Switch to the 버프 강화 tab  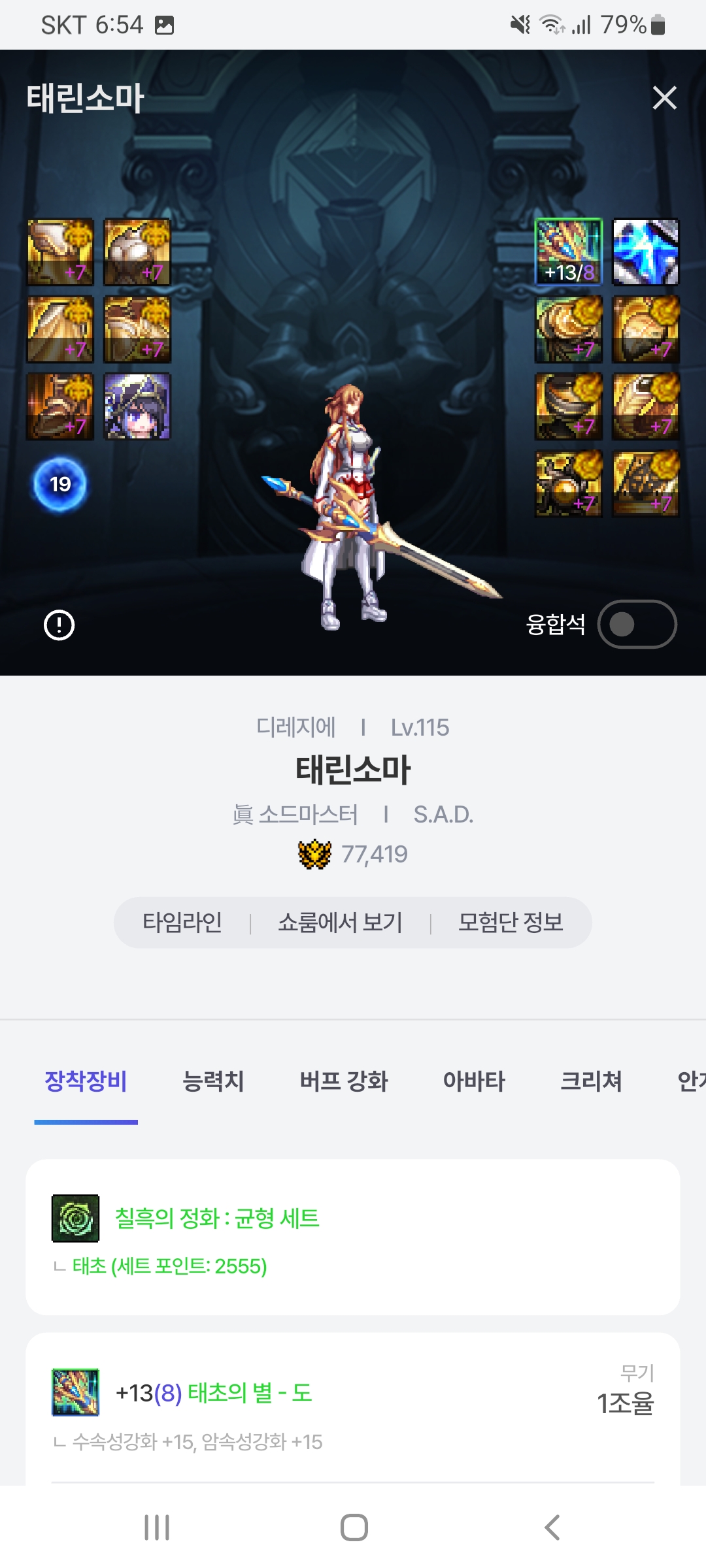click(x=344, y=1081)
